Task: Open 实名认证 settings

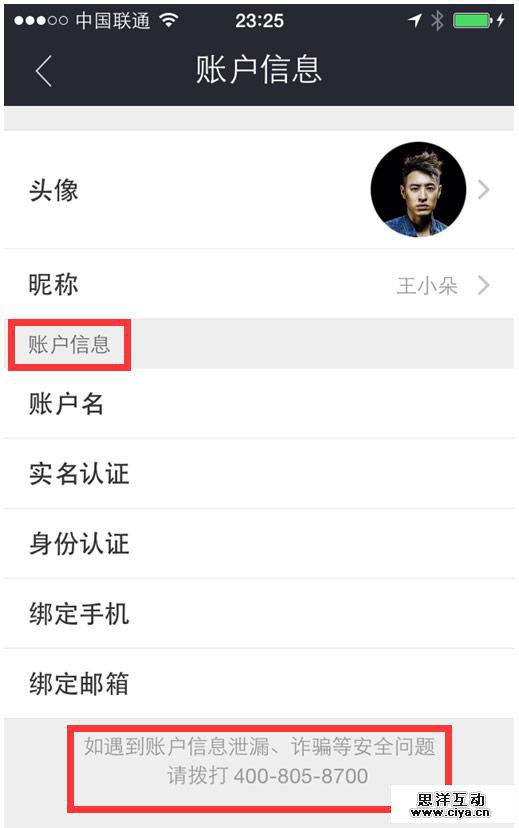Action: pos(259,474)
